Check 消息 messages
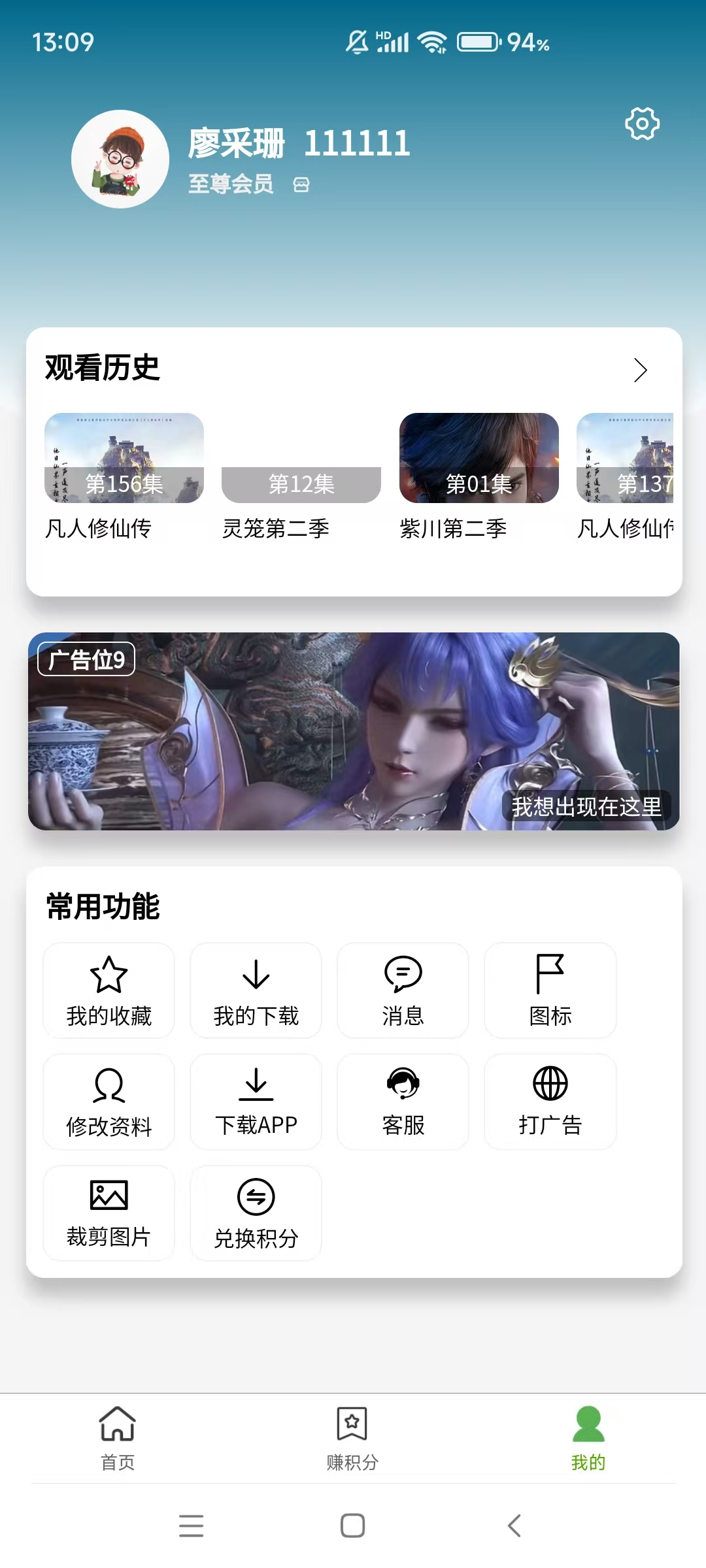 [x=403, y=990]
